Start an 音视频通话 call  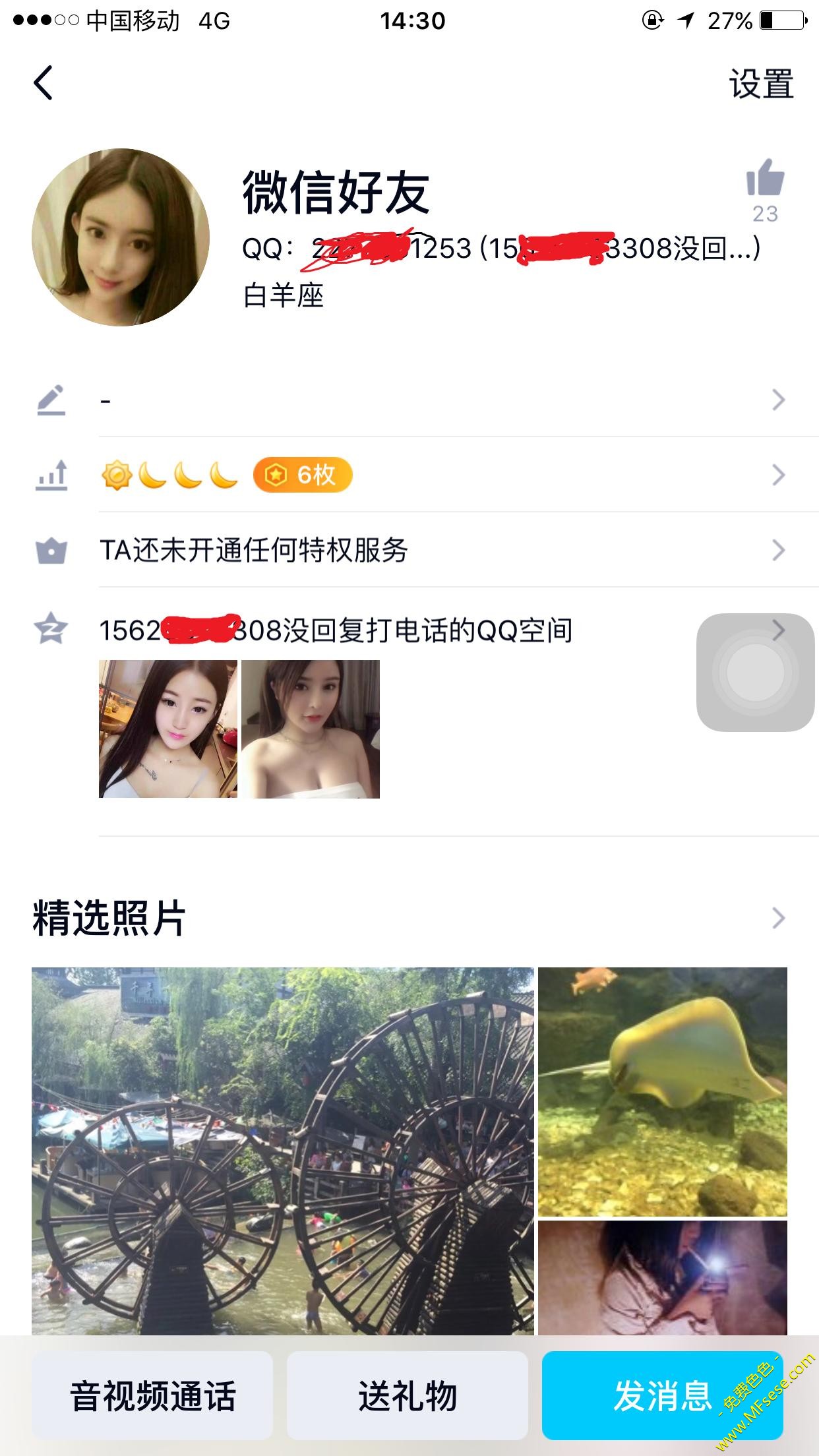pyautogui.click(x=152, y=1395)
